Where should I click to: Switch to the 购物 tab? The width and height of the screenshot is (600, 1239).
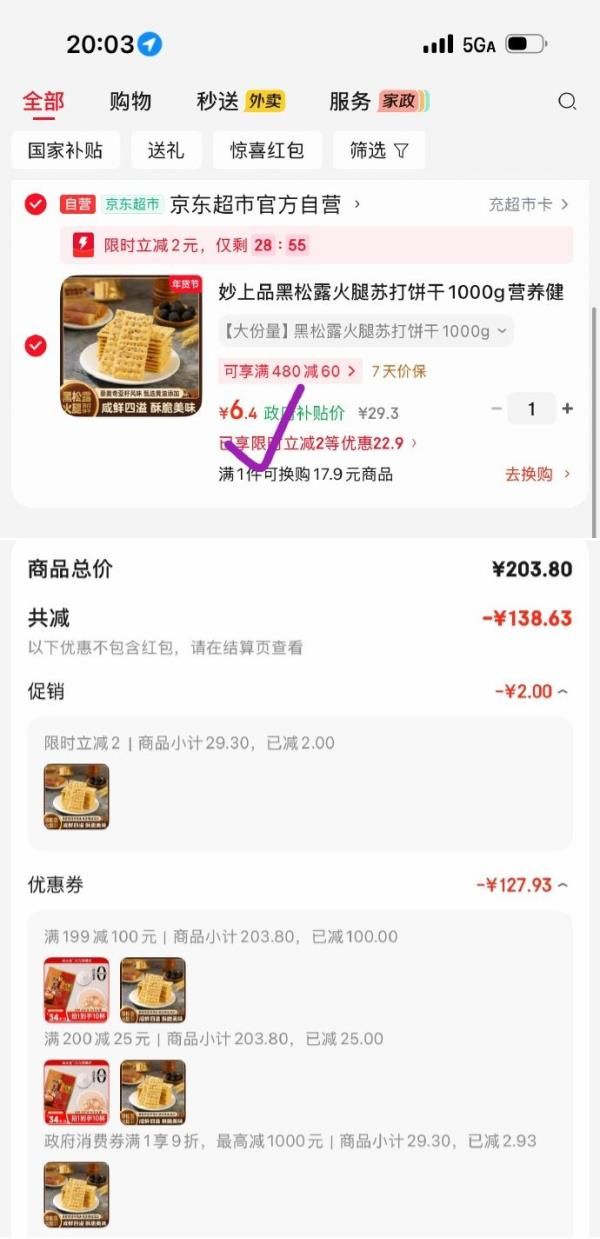click(130, 101)
